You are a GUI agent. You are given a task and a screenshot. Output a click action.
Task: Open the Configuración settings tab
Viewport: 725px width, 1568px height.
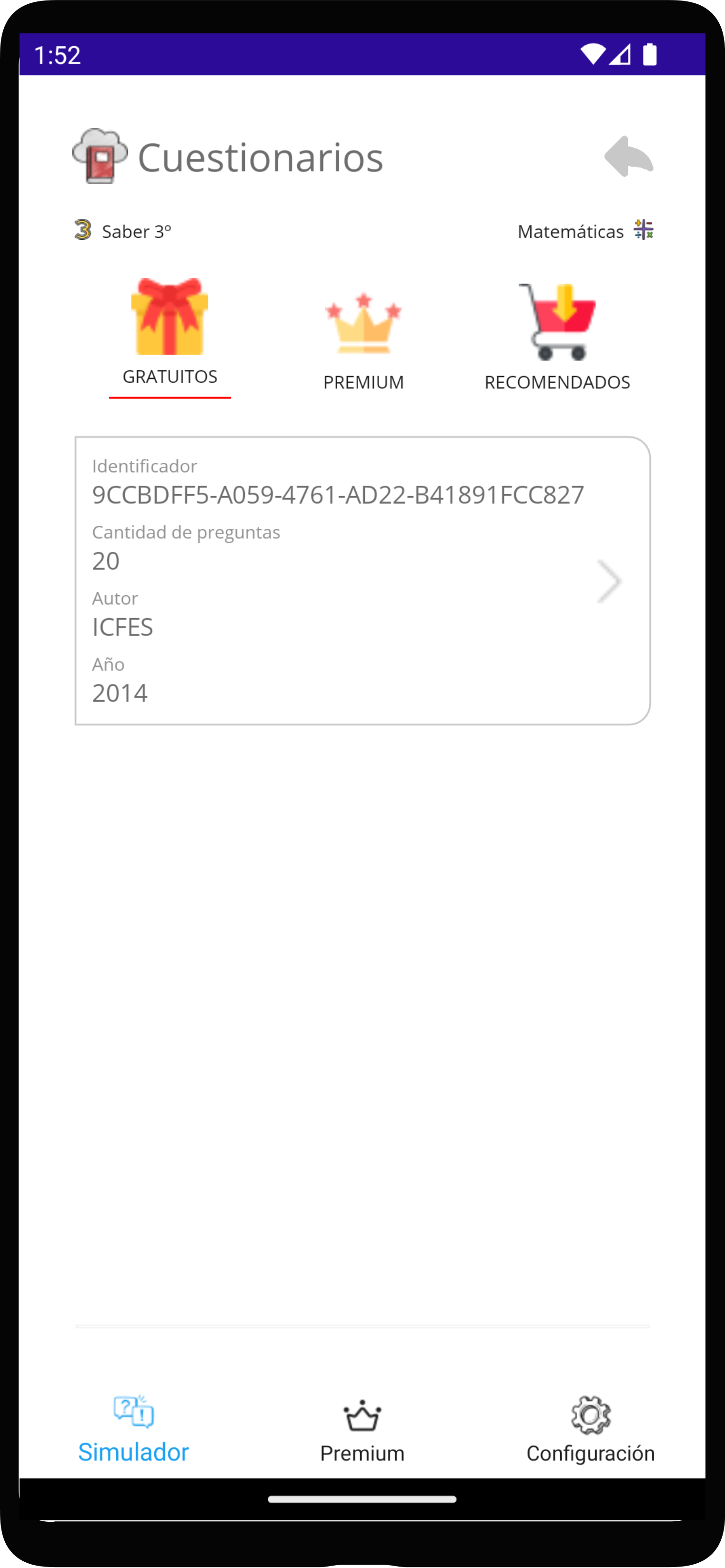[590, 1430]
